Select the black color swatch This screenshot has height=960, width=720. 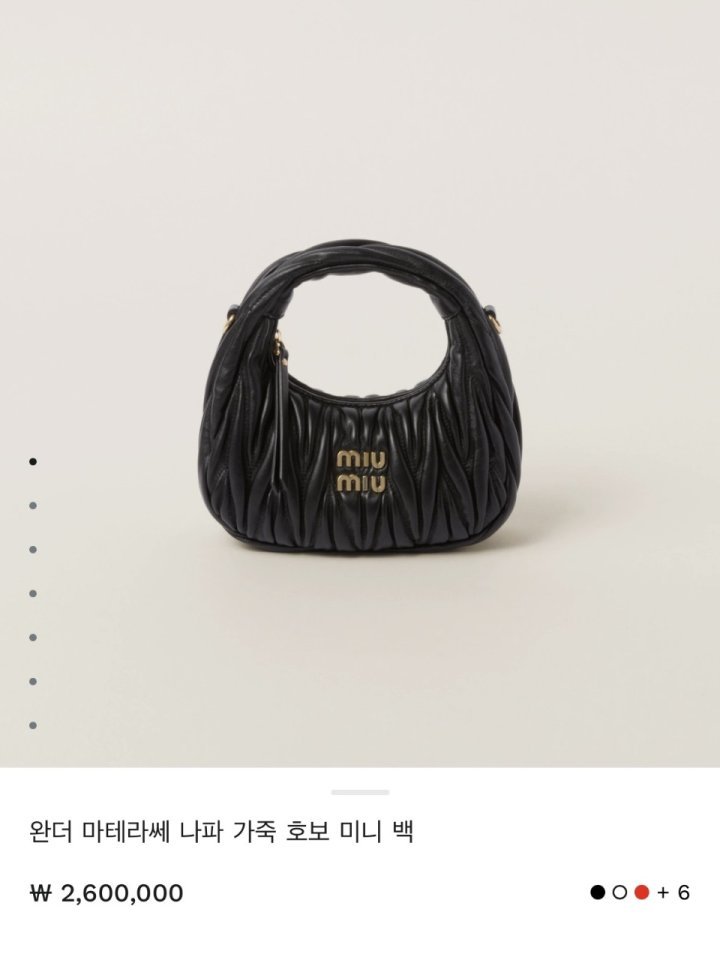click(x=597, y=893)
